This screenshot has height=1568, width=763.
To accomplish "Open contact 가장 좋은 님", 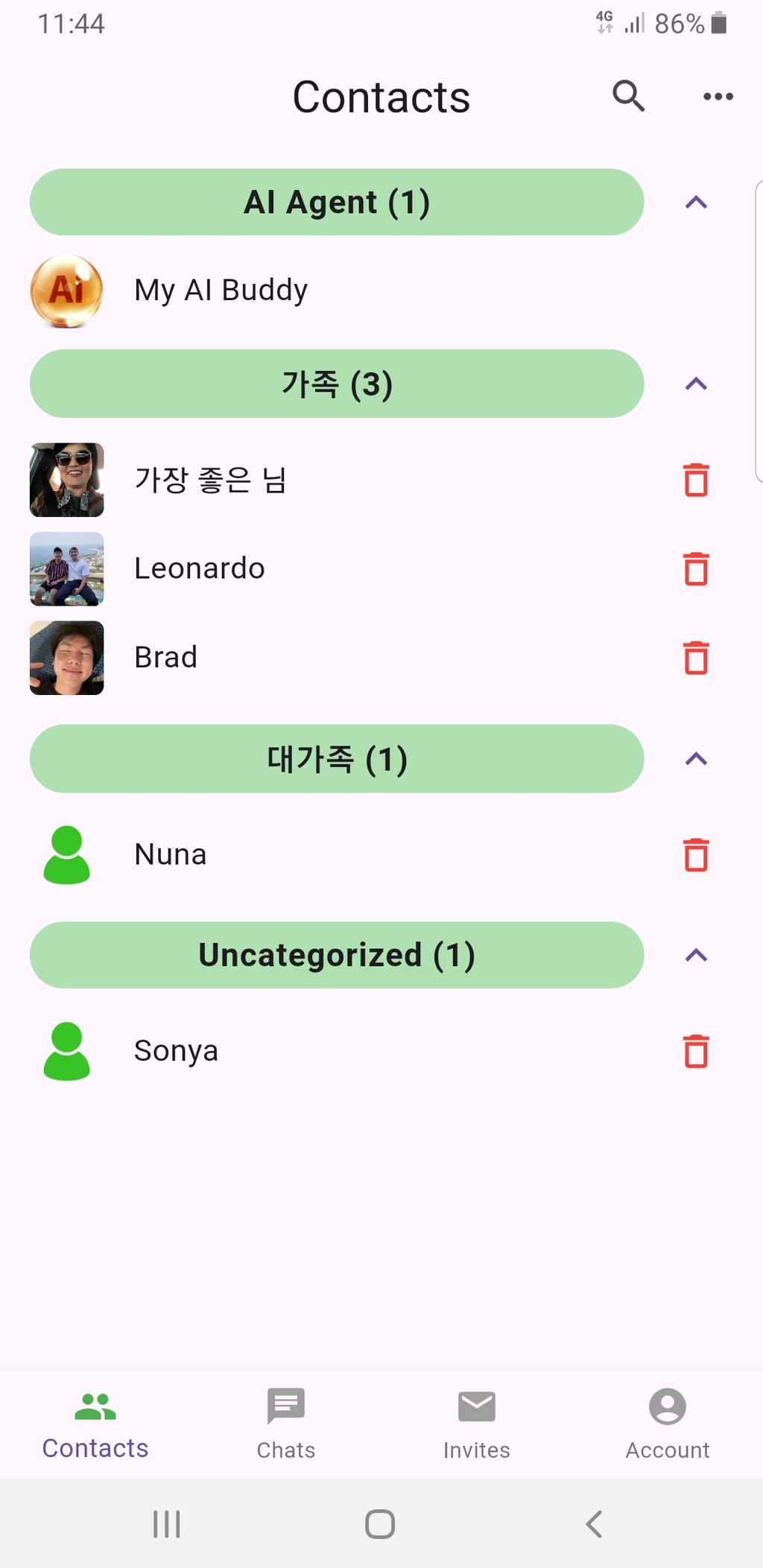I will [x=210, y=480].
